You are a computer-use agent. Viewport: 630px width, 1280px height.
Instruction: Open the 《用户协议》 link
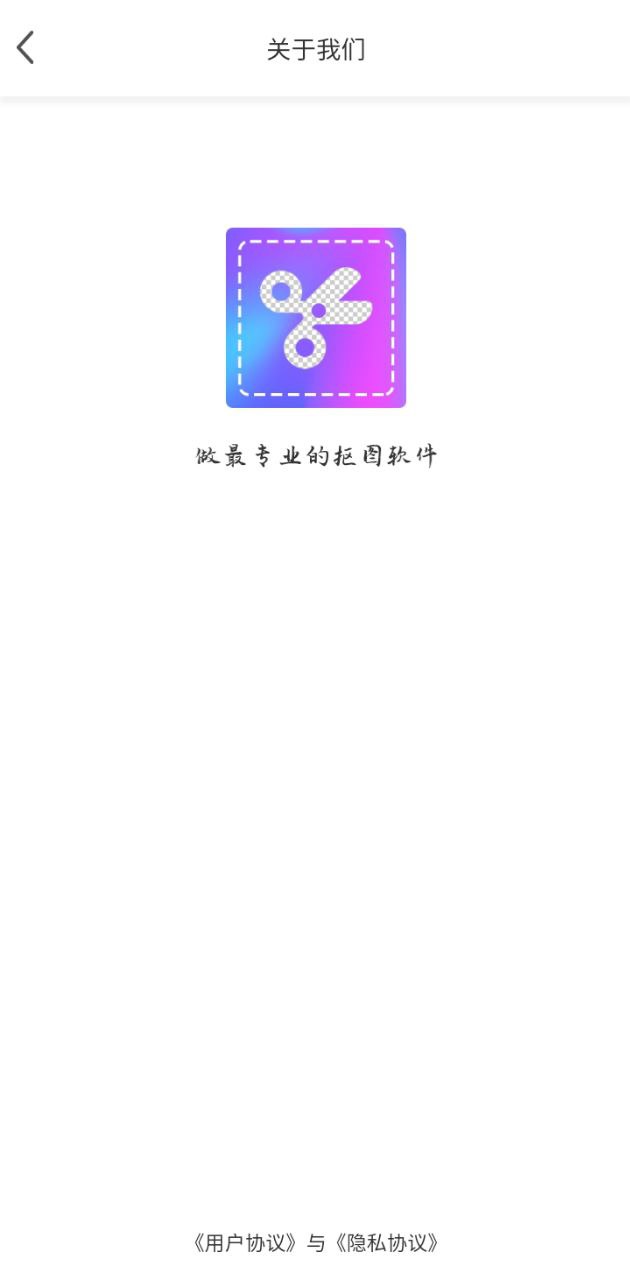[x=245, y=1243]
